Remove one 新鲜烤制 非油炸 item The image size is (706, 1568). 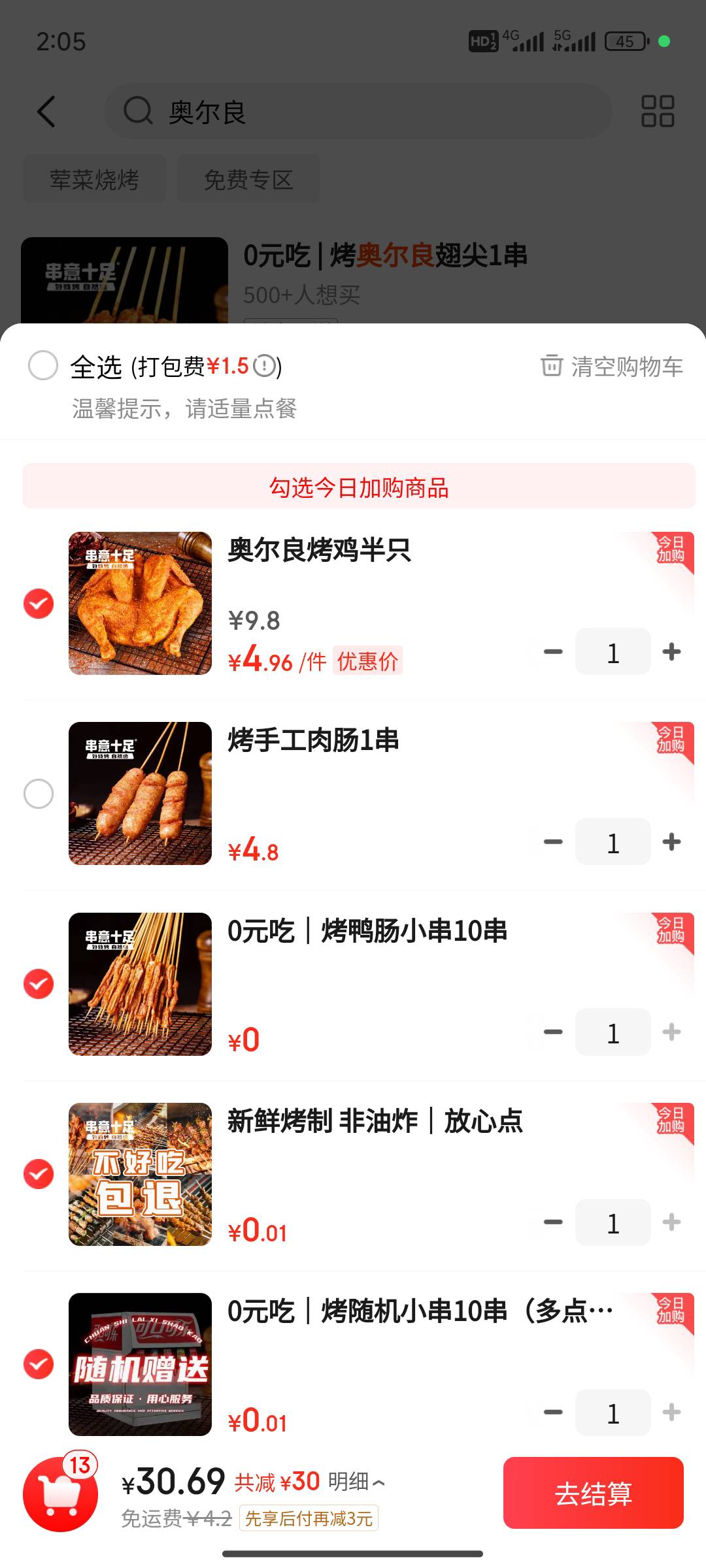[x=553, y=1222]
